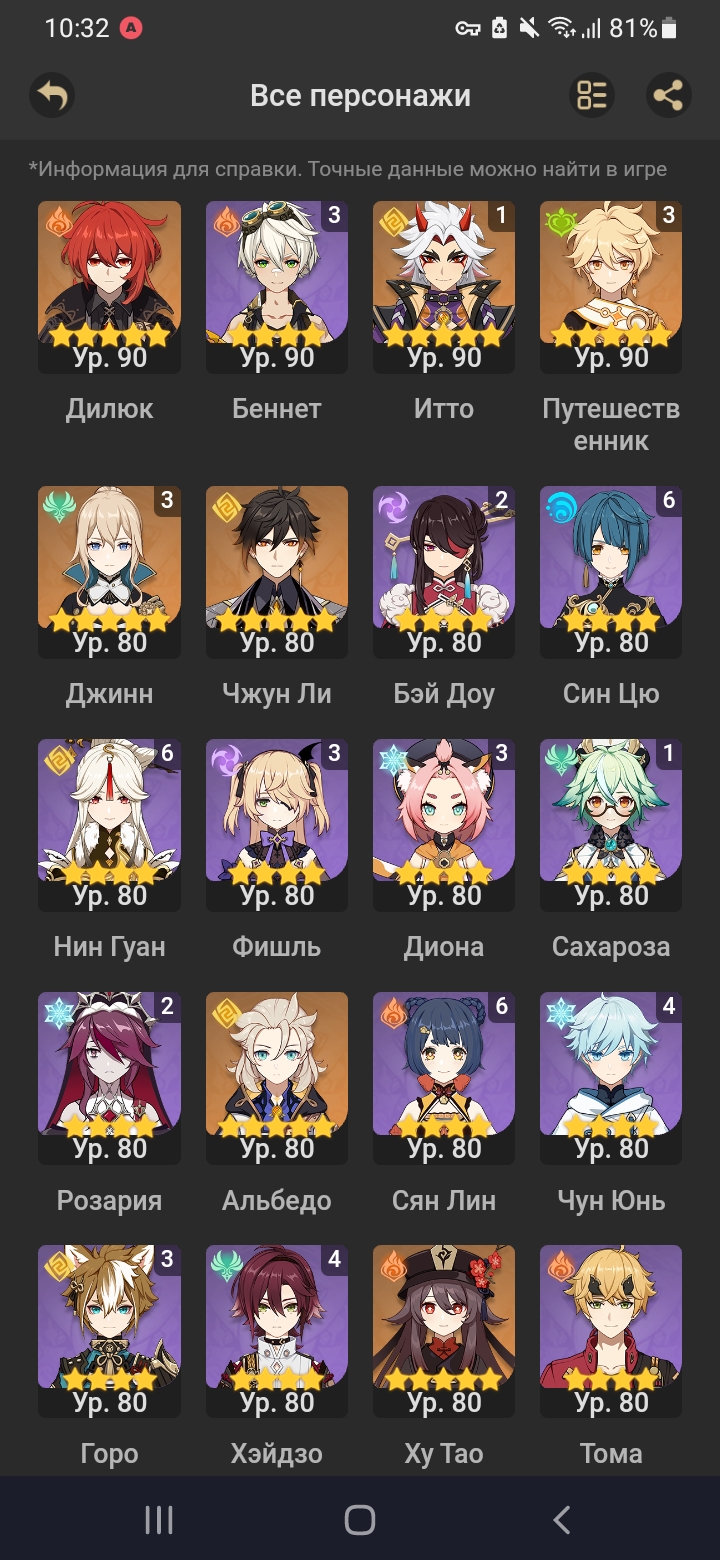Share the character list
The width and height of the screenshot is (720, 1560).
coord(668,96)
